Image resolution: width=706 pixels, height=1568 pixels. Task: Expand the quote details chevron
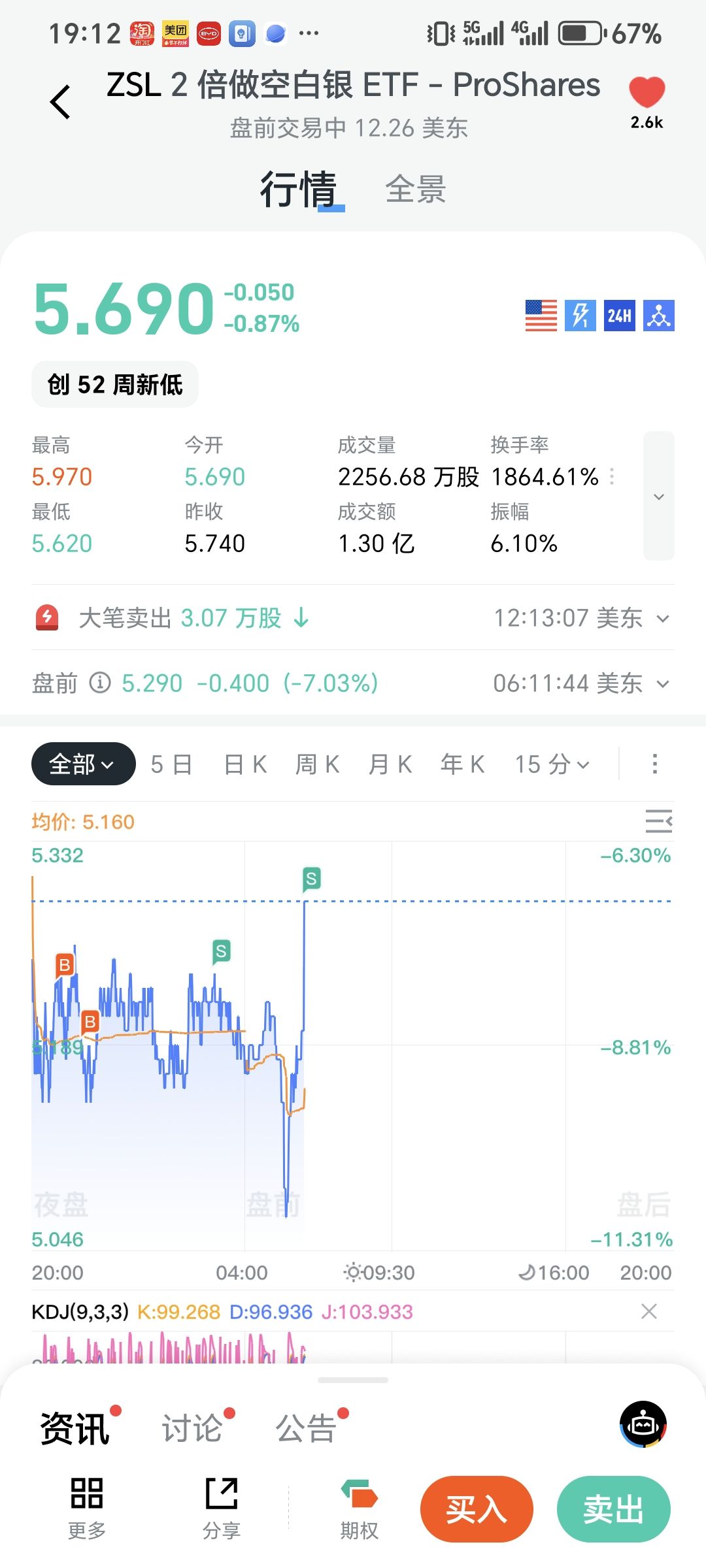tap(658, 497)
